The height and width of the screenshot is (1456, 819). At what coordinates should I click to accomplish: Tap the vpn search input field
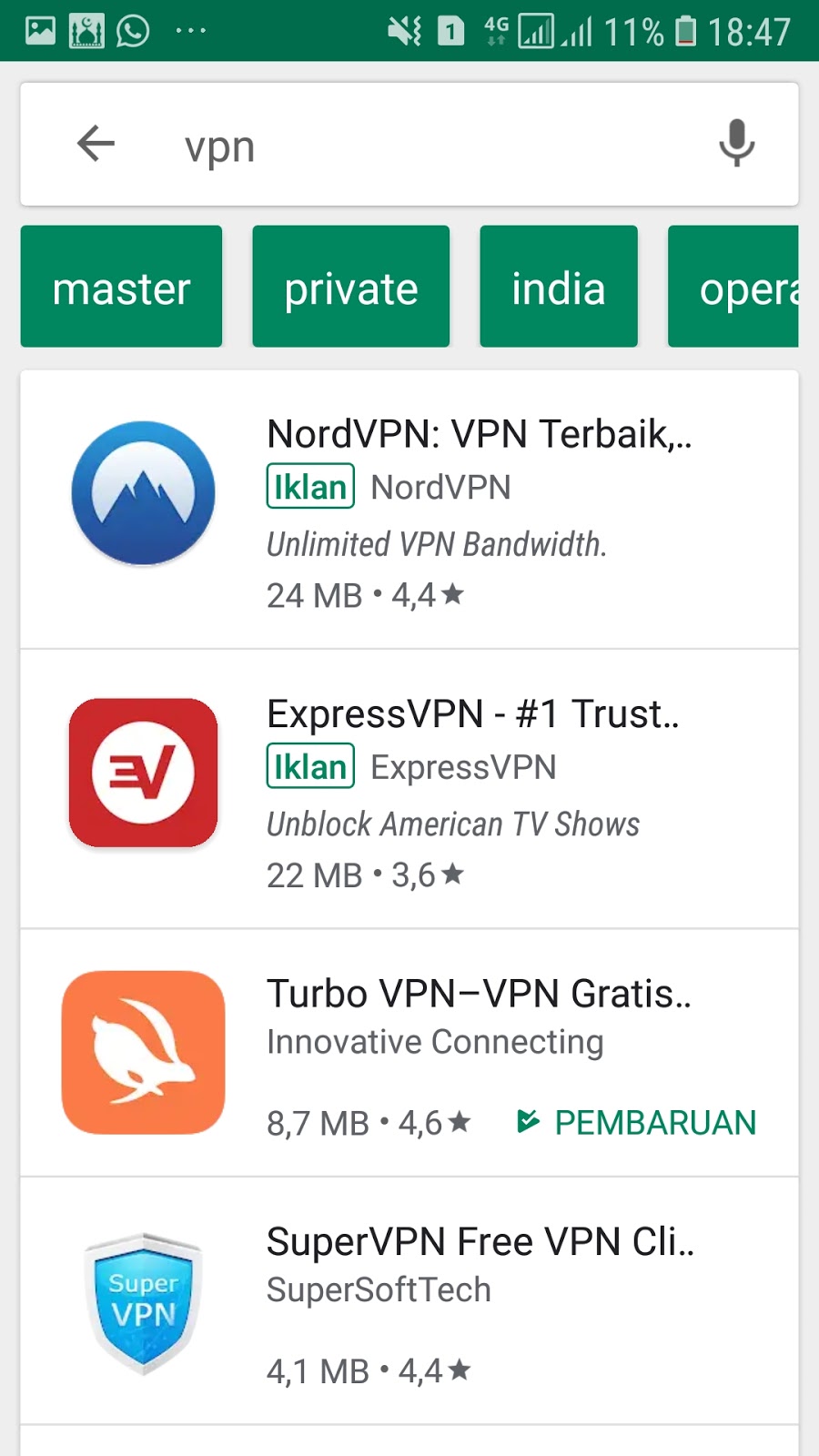click(364, 146)
